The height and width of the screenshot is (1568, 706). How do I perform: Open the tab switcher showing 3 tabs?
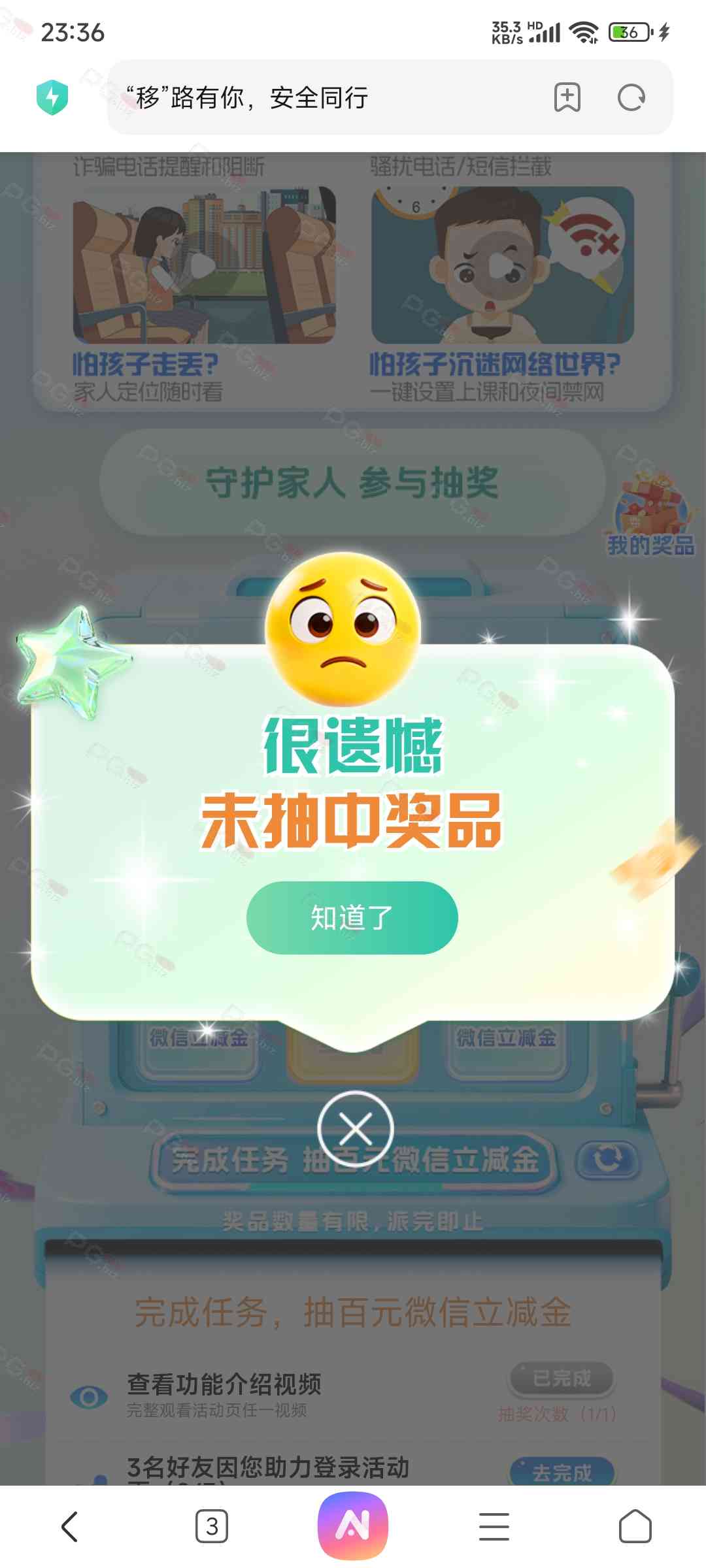tap(212, 1526)
